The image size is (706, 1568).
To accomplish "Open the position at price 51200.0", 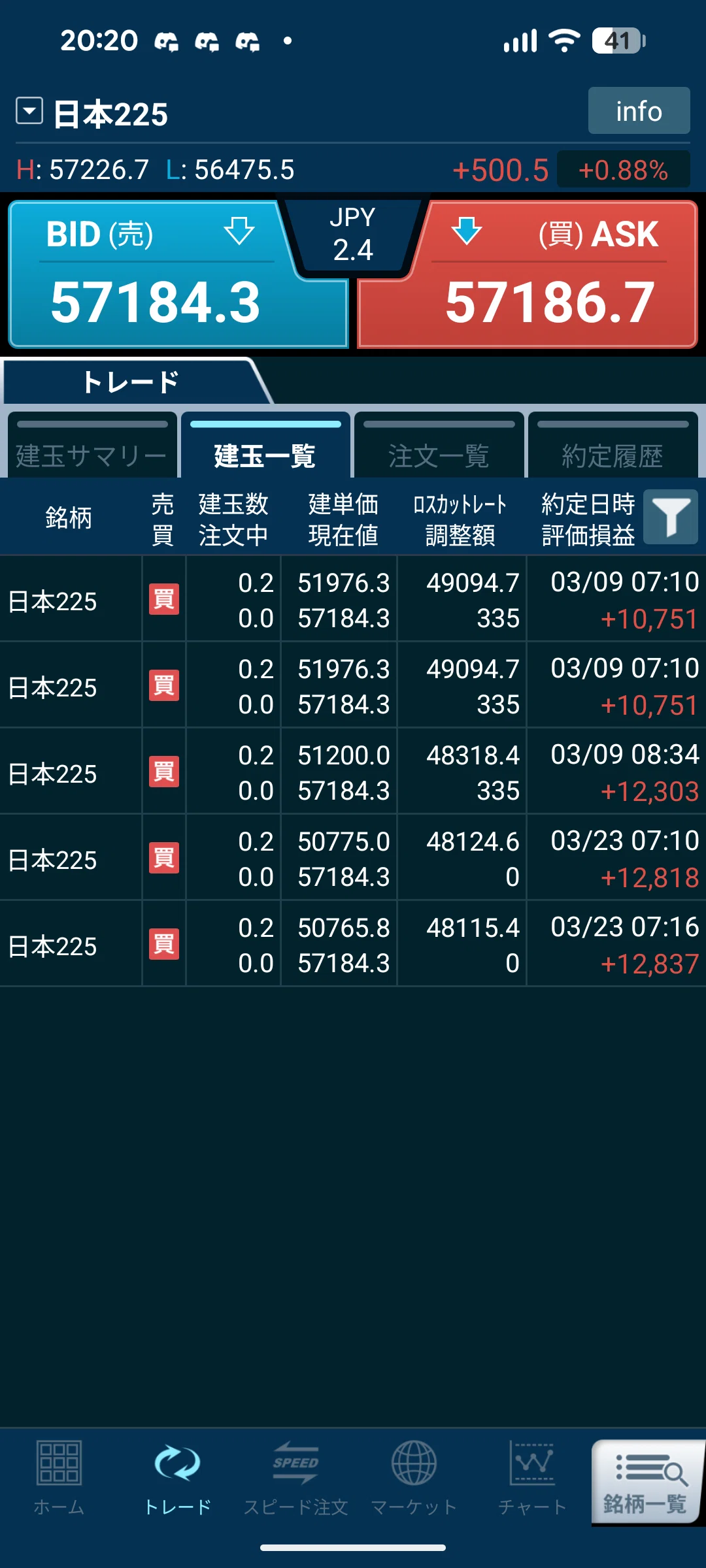I will [353, 771].
